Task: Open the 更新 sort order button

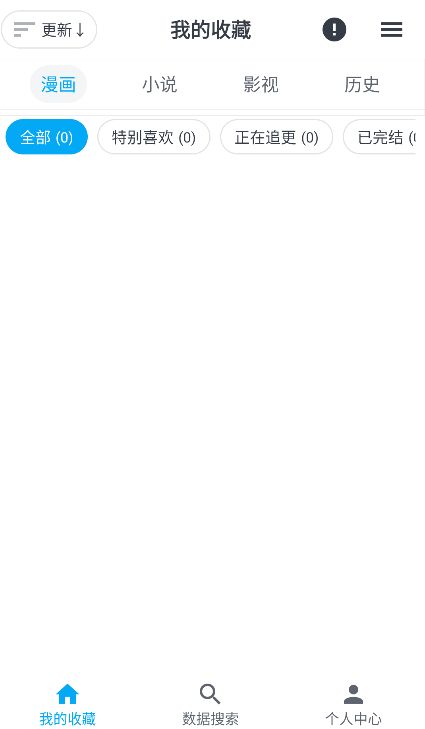Action: (49, 30)
